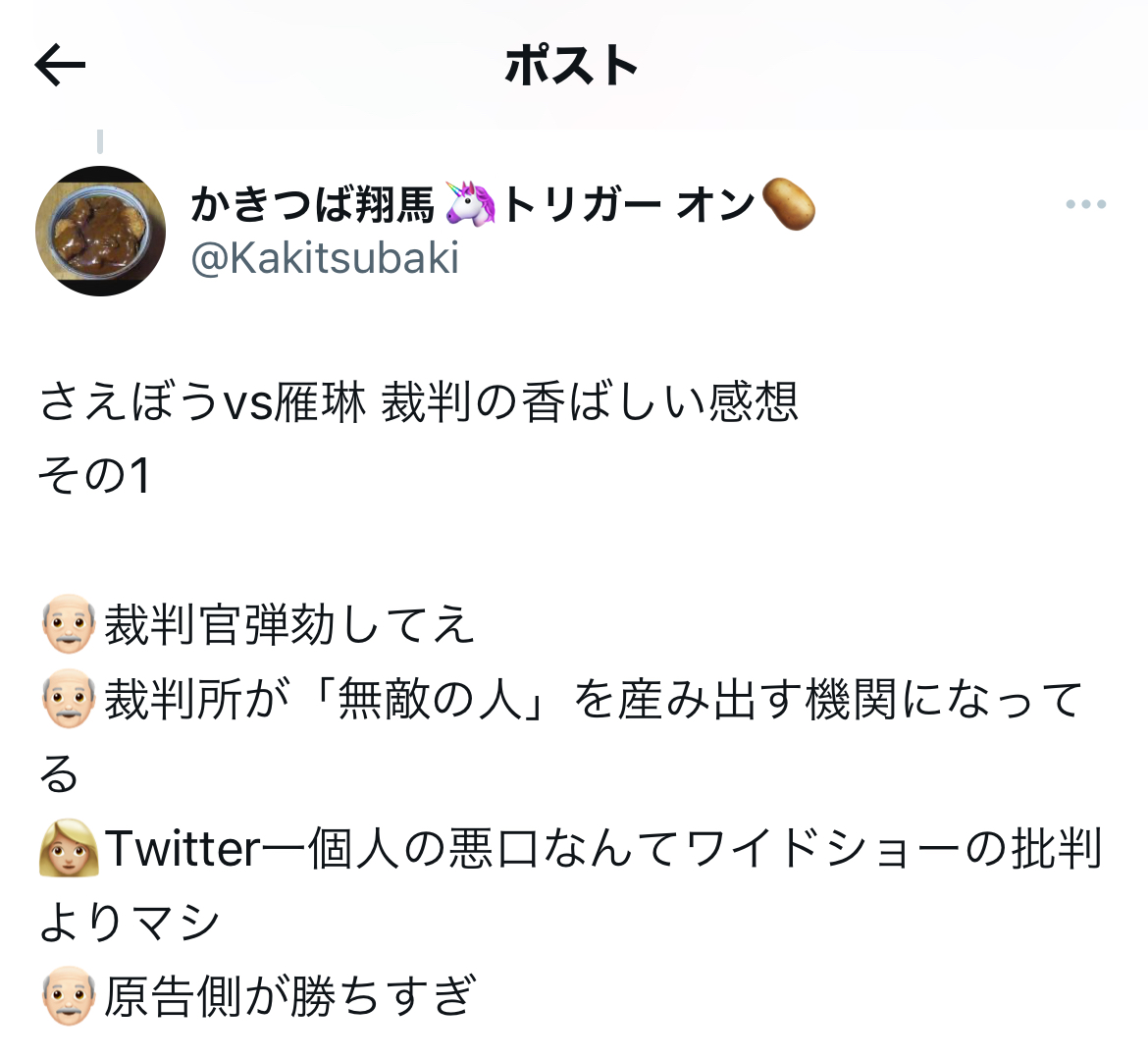Open the author's profile picture
This screenshot has width=1148, height=1059.
coord(100,232)
